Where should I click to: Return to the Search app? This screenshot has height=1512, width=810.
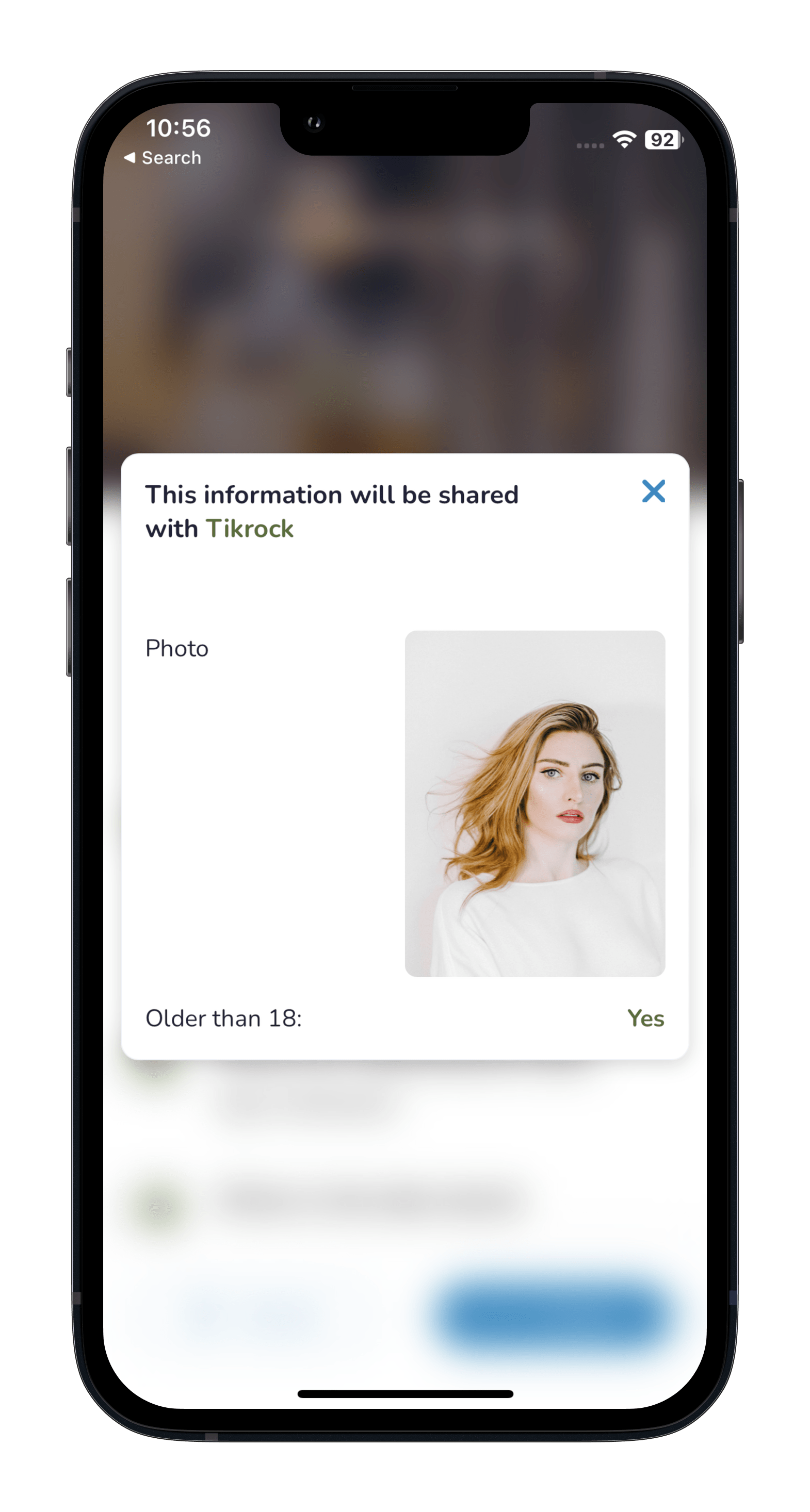pyautogui.click(x=163, y=157)
